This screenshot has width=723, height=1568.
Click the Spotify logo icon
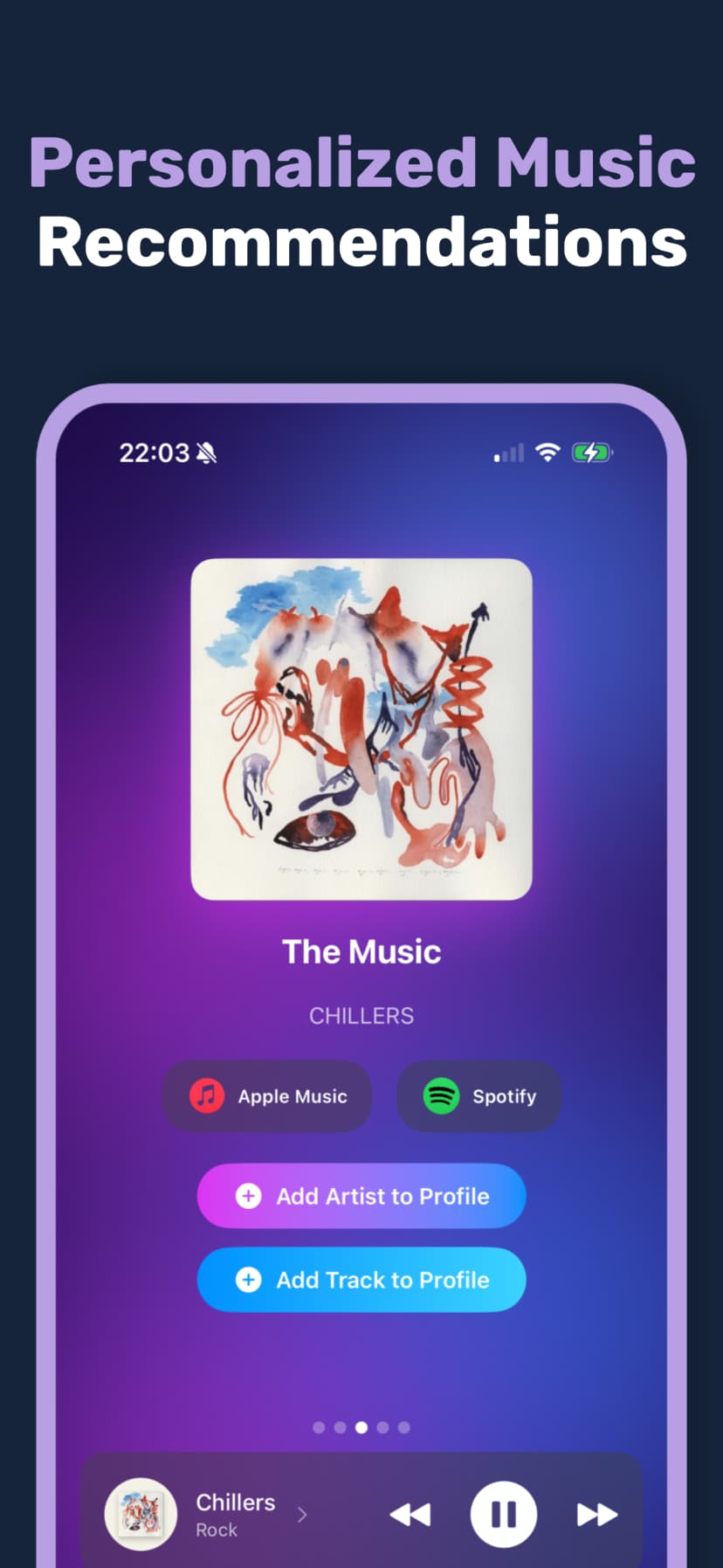(x=442, y=1096)
